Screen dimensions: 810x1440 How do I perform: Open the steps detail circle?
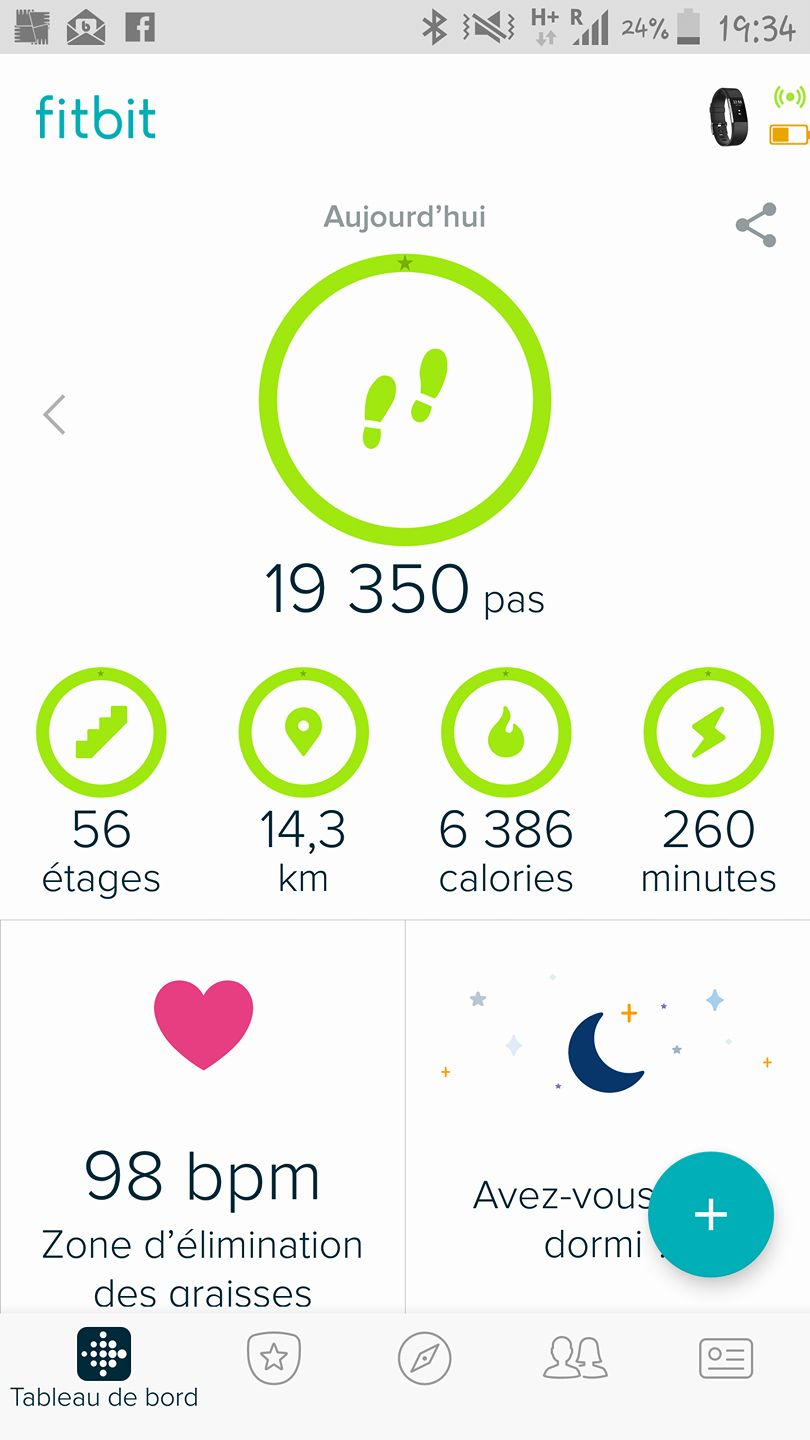(x=405, y=400)
